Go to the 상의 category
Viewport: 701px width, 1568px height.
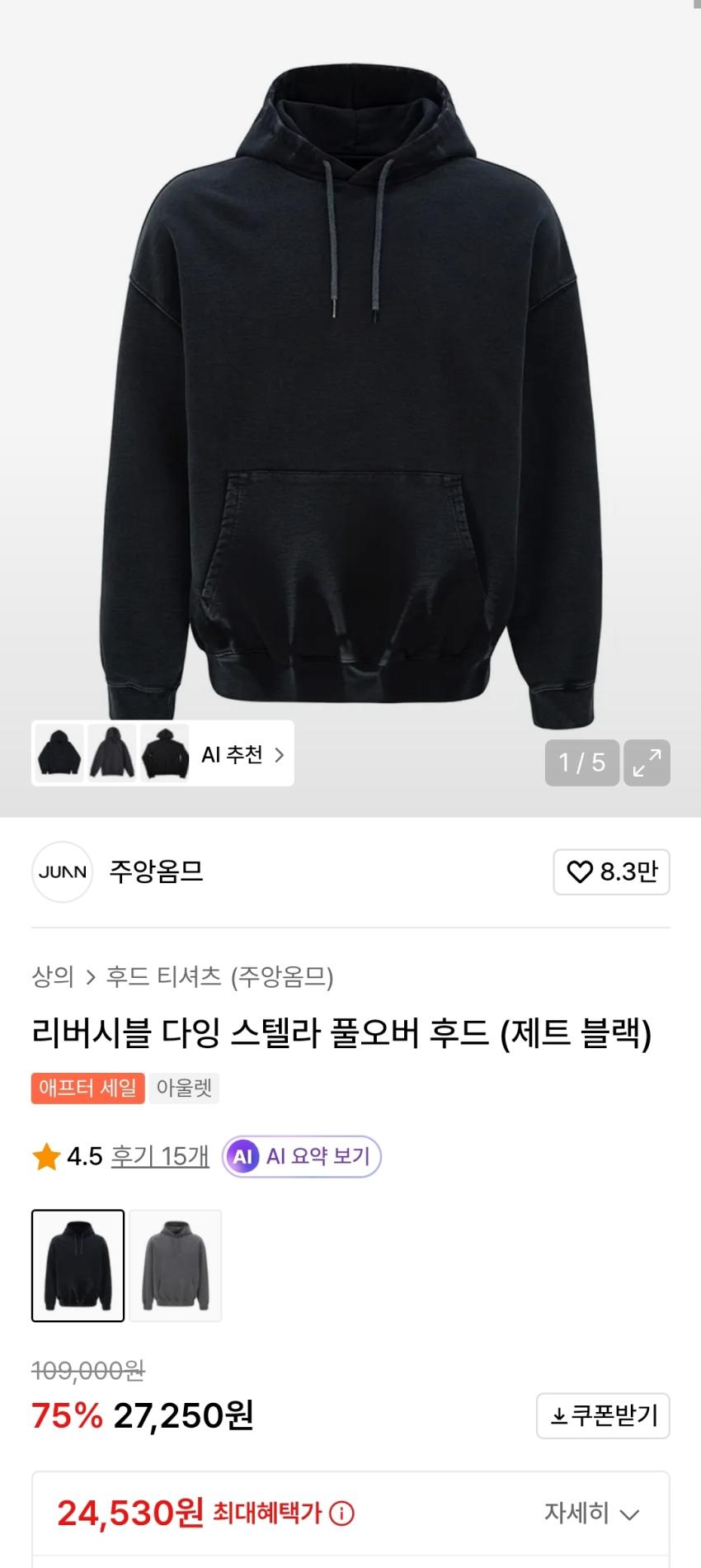click(53, 977)
